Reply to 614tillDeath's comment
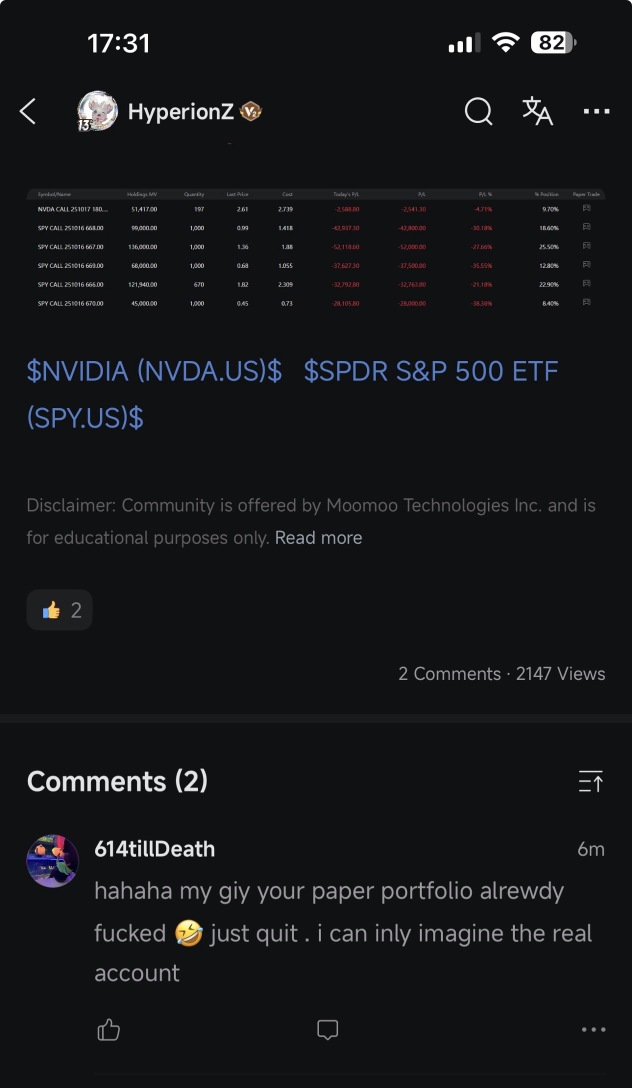This screenshot has height=1088, width=632. pos(327,1029)
